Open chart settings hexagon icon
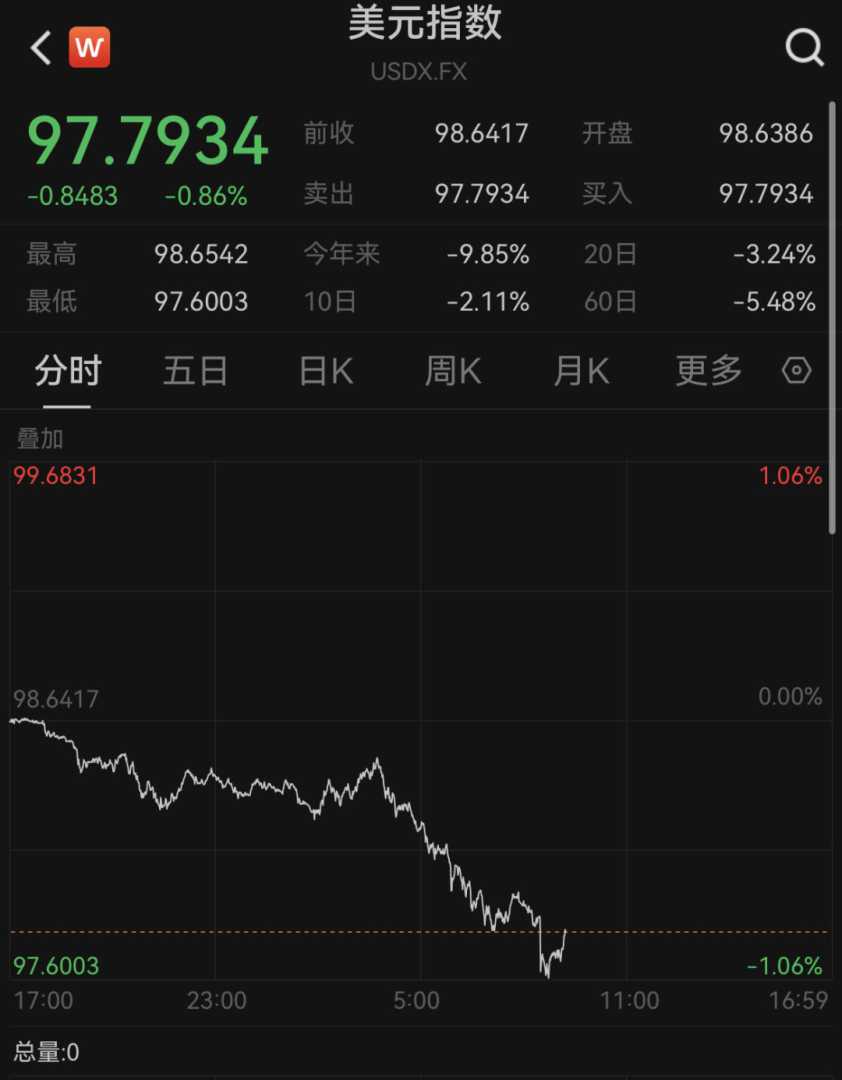Image resolution: width=842 pixels, height=1080 pixels. [796, 371]
